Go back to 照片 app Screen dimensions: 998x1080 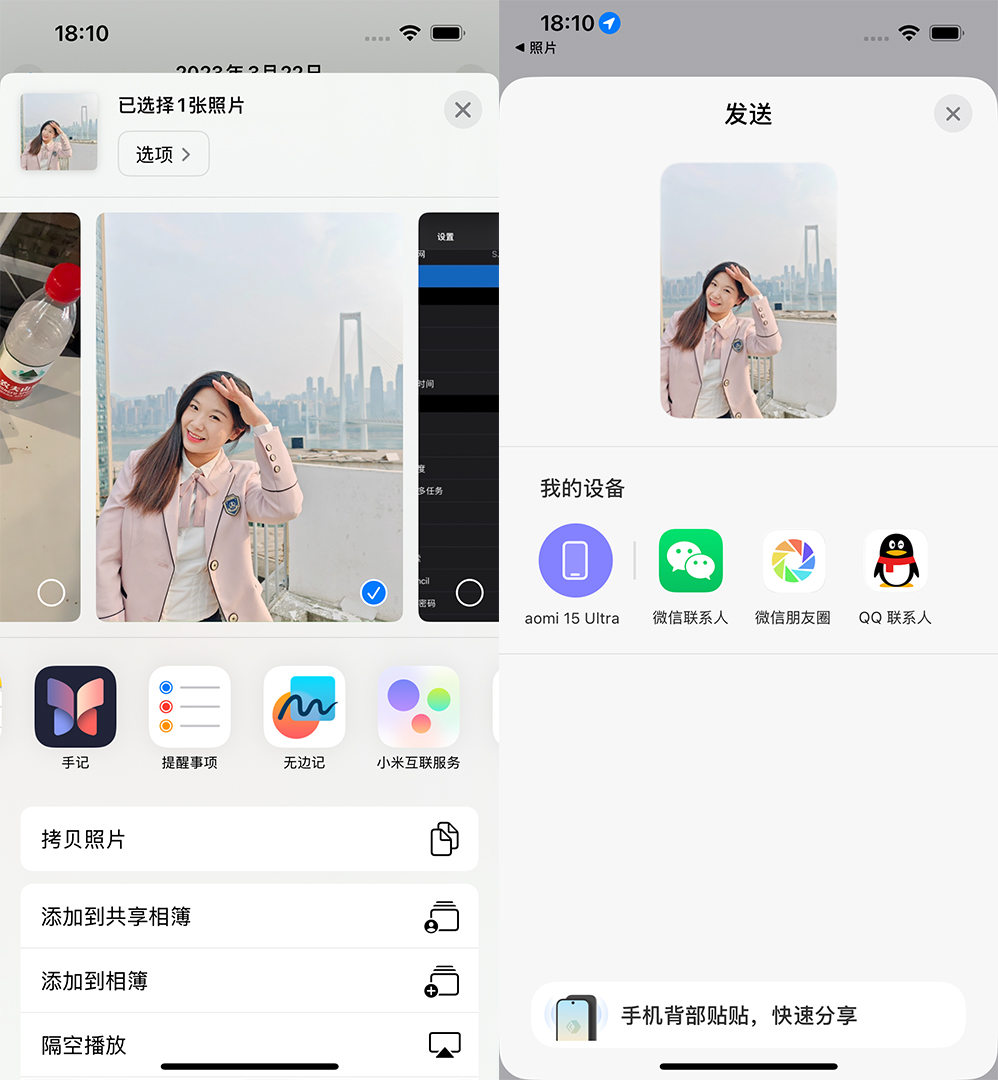[x=536, y=48]
